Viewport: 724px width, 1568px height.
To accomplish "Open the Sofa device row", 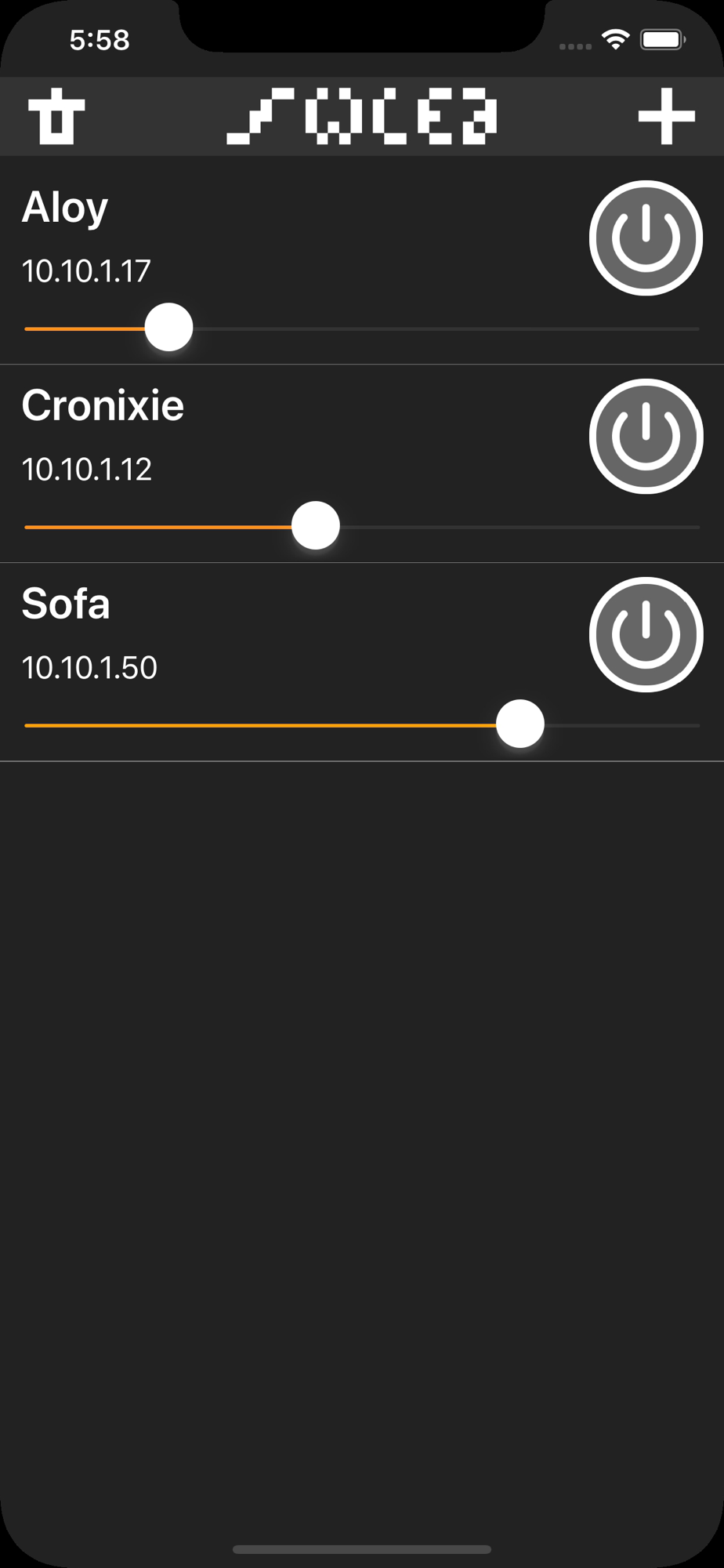I will click(362, 662).
